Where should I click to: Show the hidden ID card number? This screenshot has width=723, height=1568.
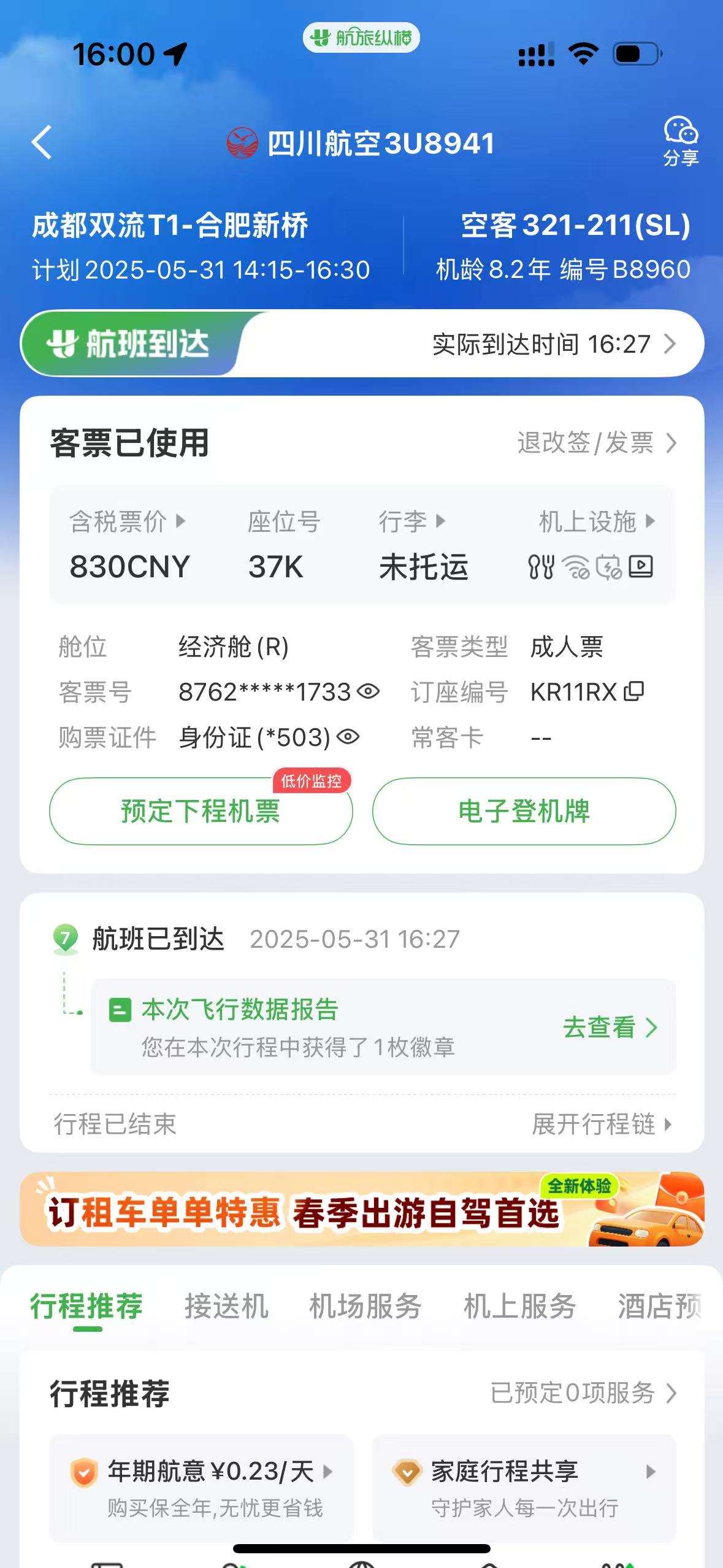348,737
